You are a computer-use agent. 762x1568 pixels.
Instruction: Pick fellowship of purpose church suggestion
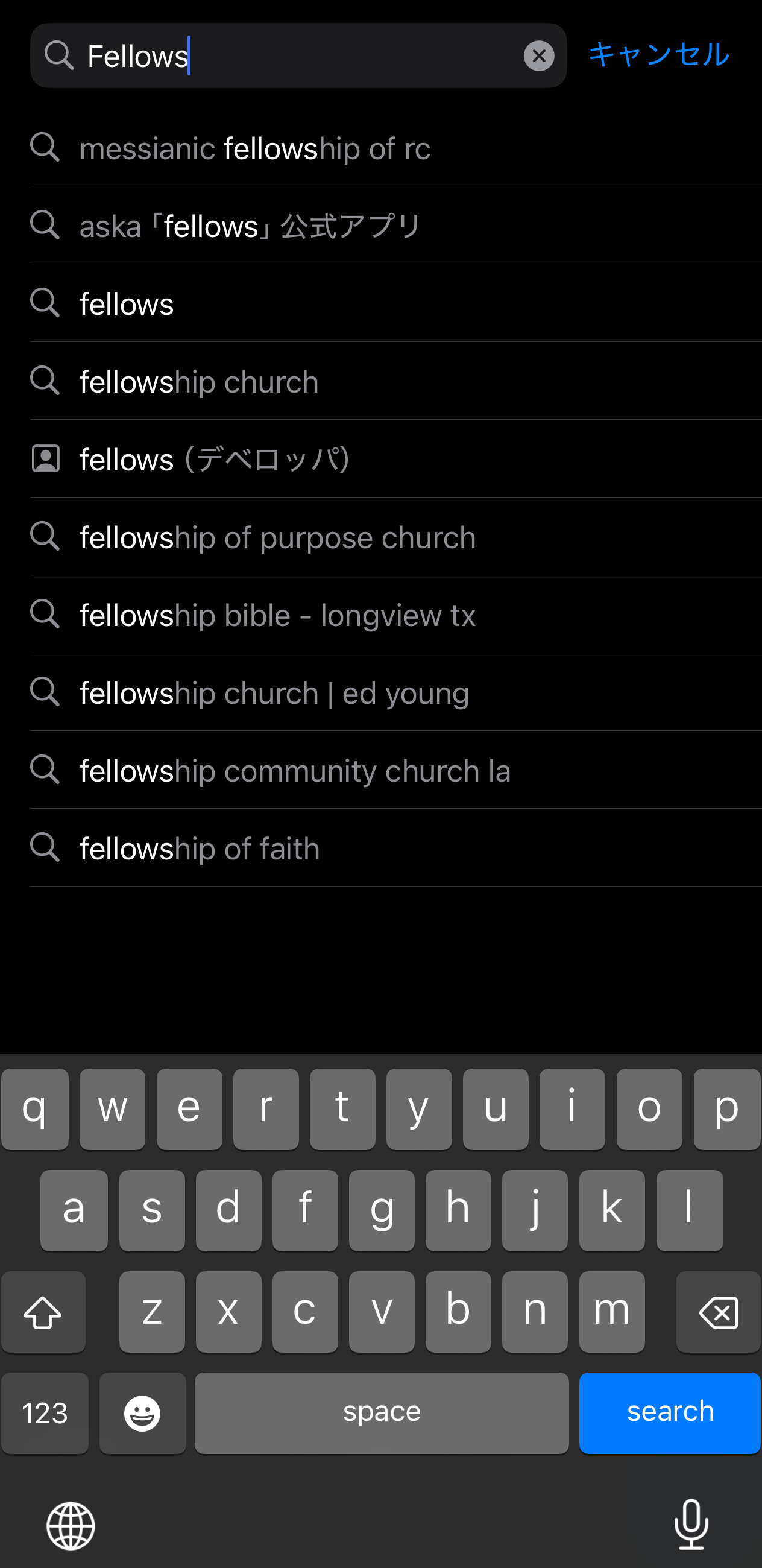point(395,537)
